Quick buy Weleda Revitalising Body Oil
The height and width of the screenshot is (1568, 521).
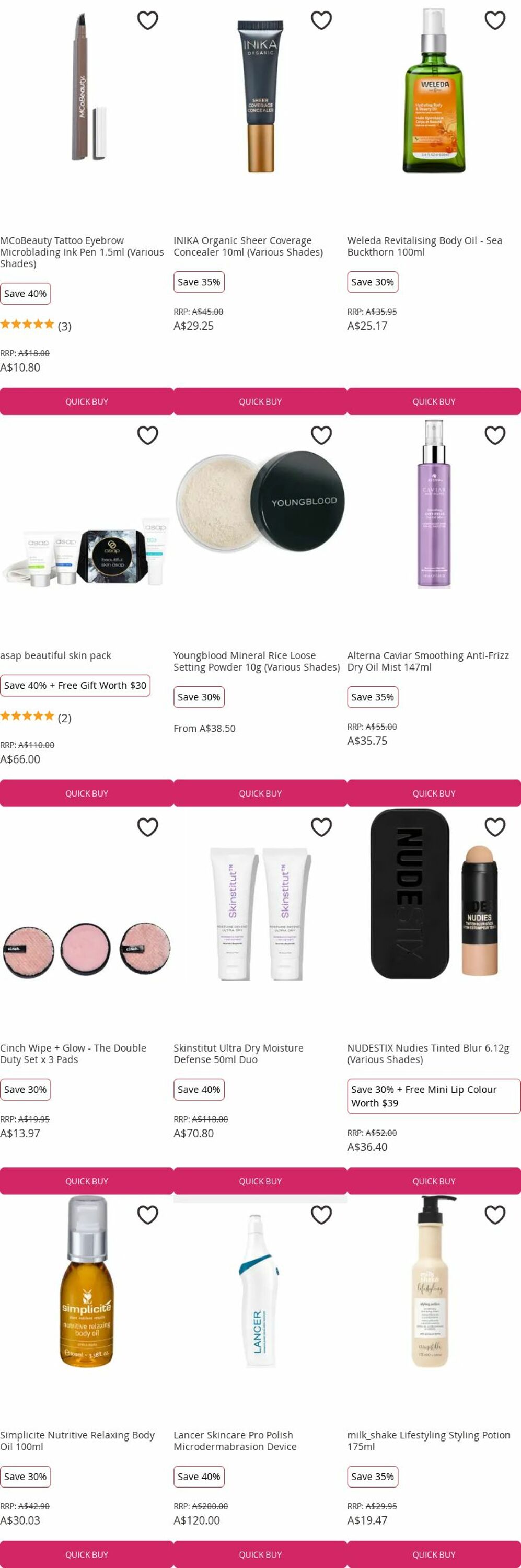point(433,402)
